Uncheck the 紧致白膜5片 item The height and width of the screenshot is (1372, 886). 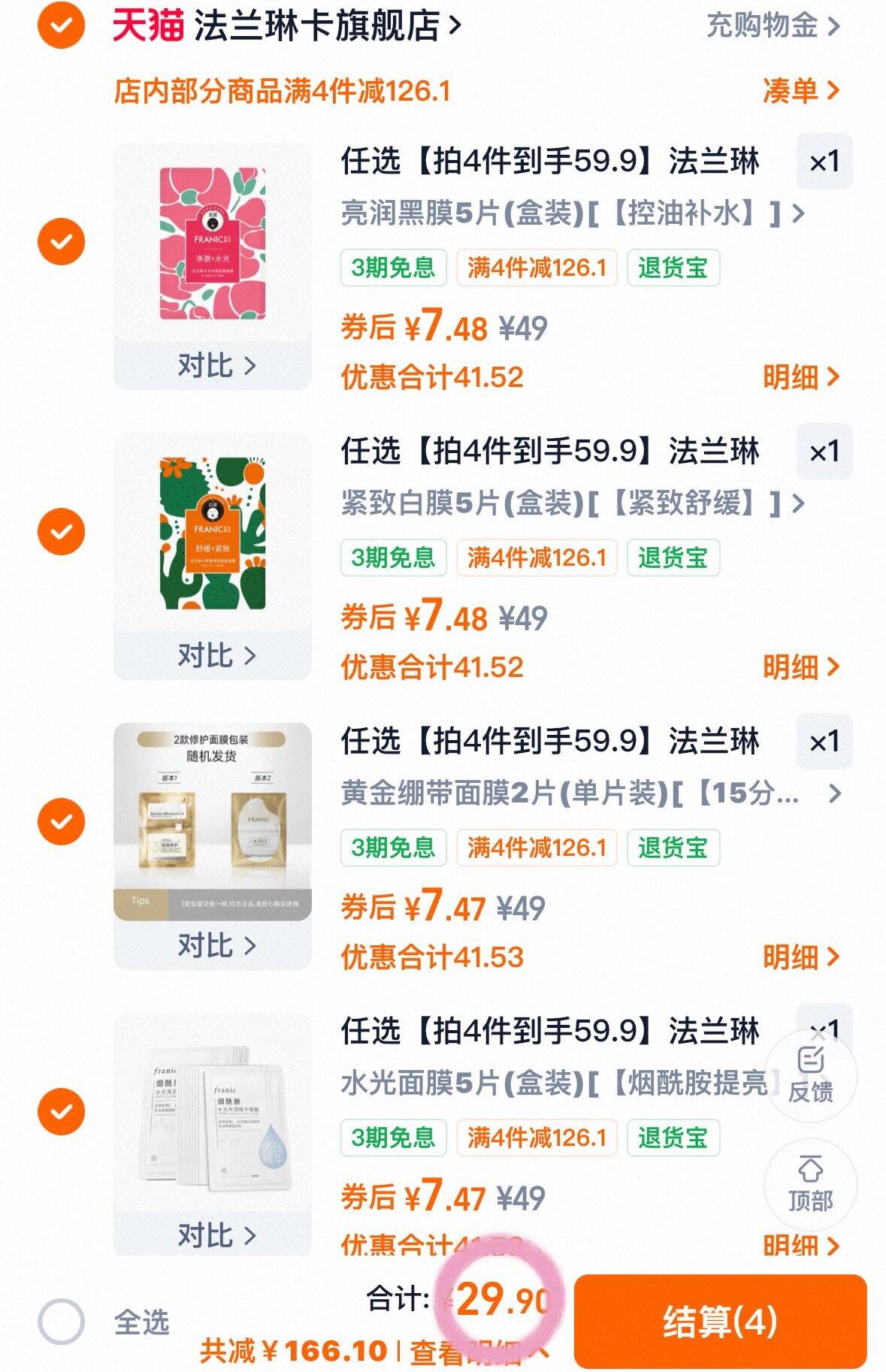click(61, 531)
